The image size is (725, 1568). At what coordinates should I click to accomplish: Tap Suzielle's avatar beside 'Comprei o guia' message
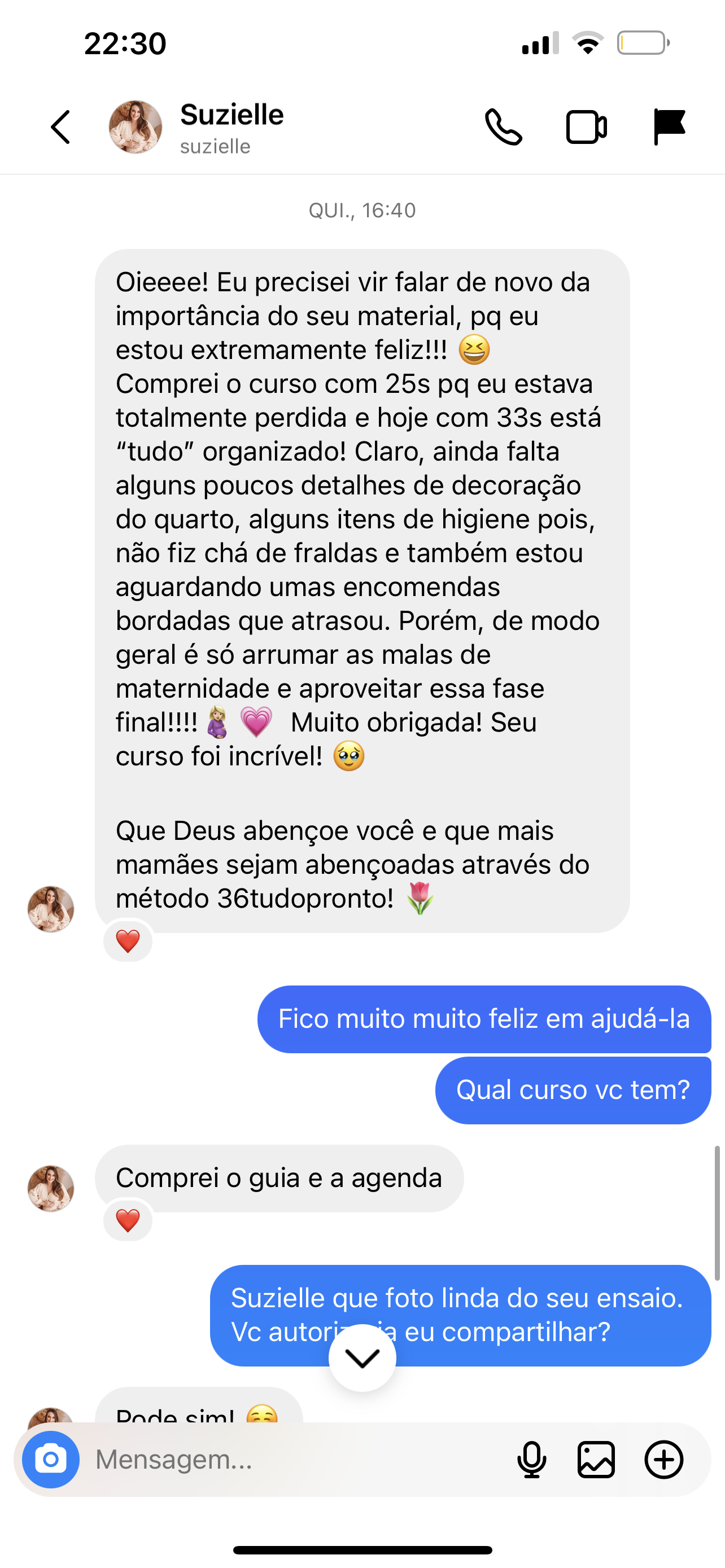(50, 1188)
